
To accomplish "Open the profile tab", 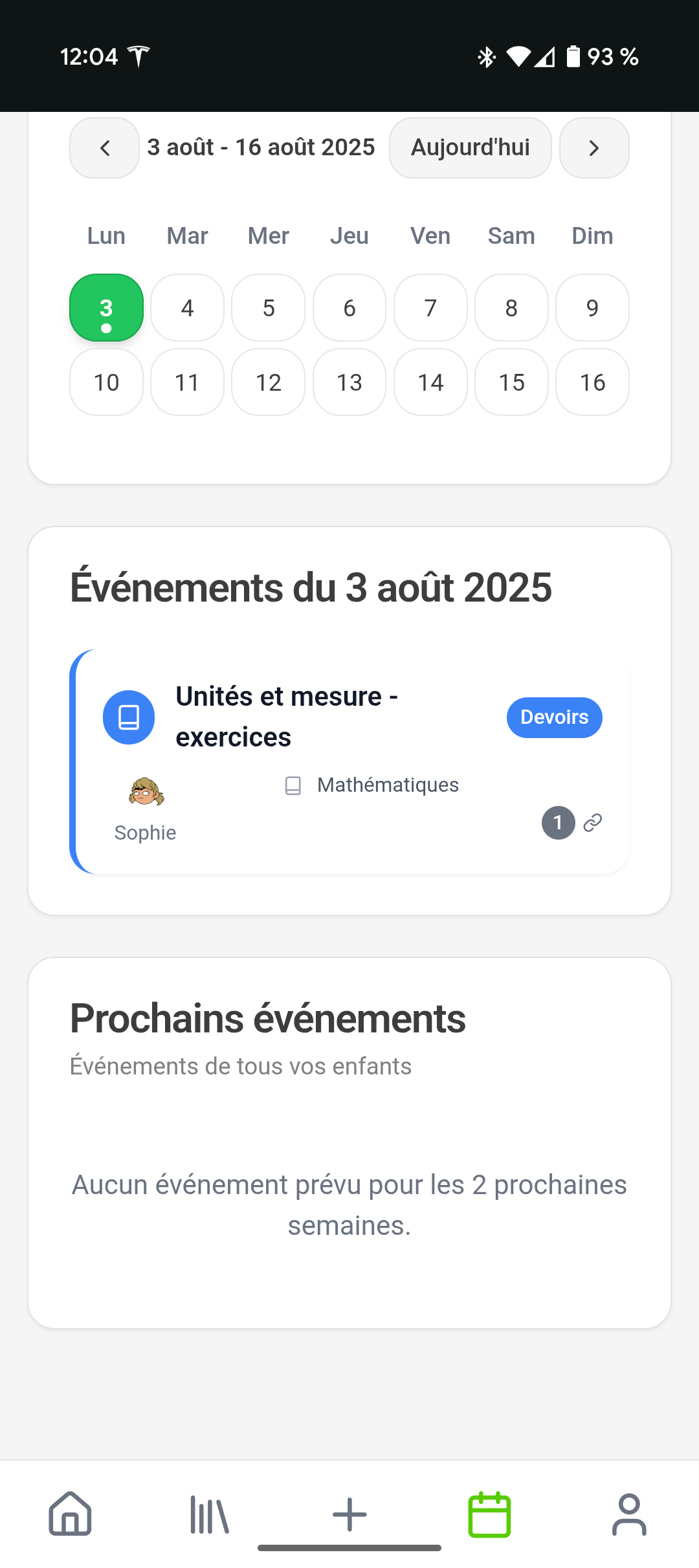I will point(629,1514).
